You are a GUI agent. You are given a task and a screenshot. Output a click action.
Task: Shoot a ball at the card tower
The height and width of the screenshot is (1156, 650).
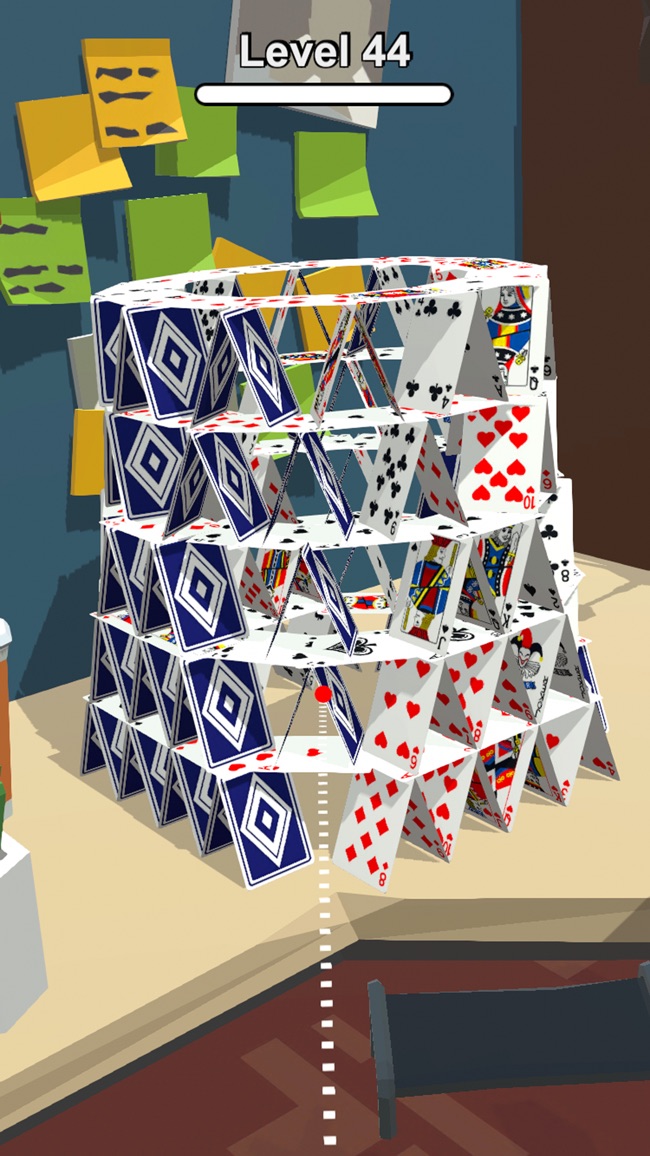point(322,691)
